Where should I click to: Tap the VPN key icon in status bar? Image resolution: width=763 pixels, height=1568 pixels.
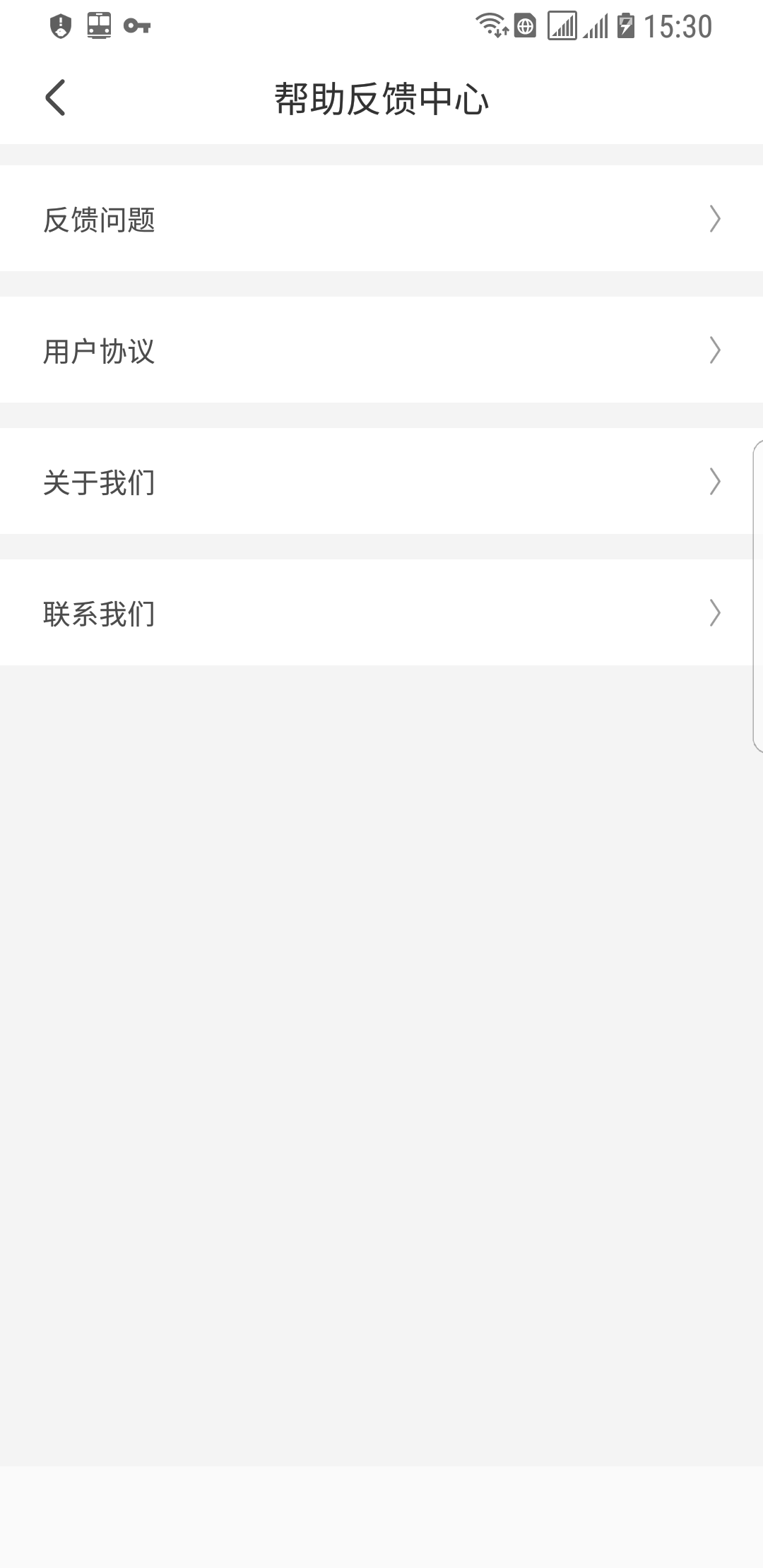click(x=137, y=25)
